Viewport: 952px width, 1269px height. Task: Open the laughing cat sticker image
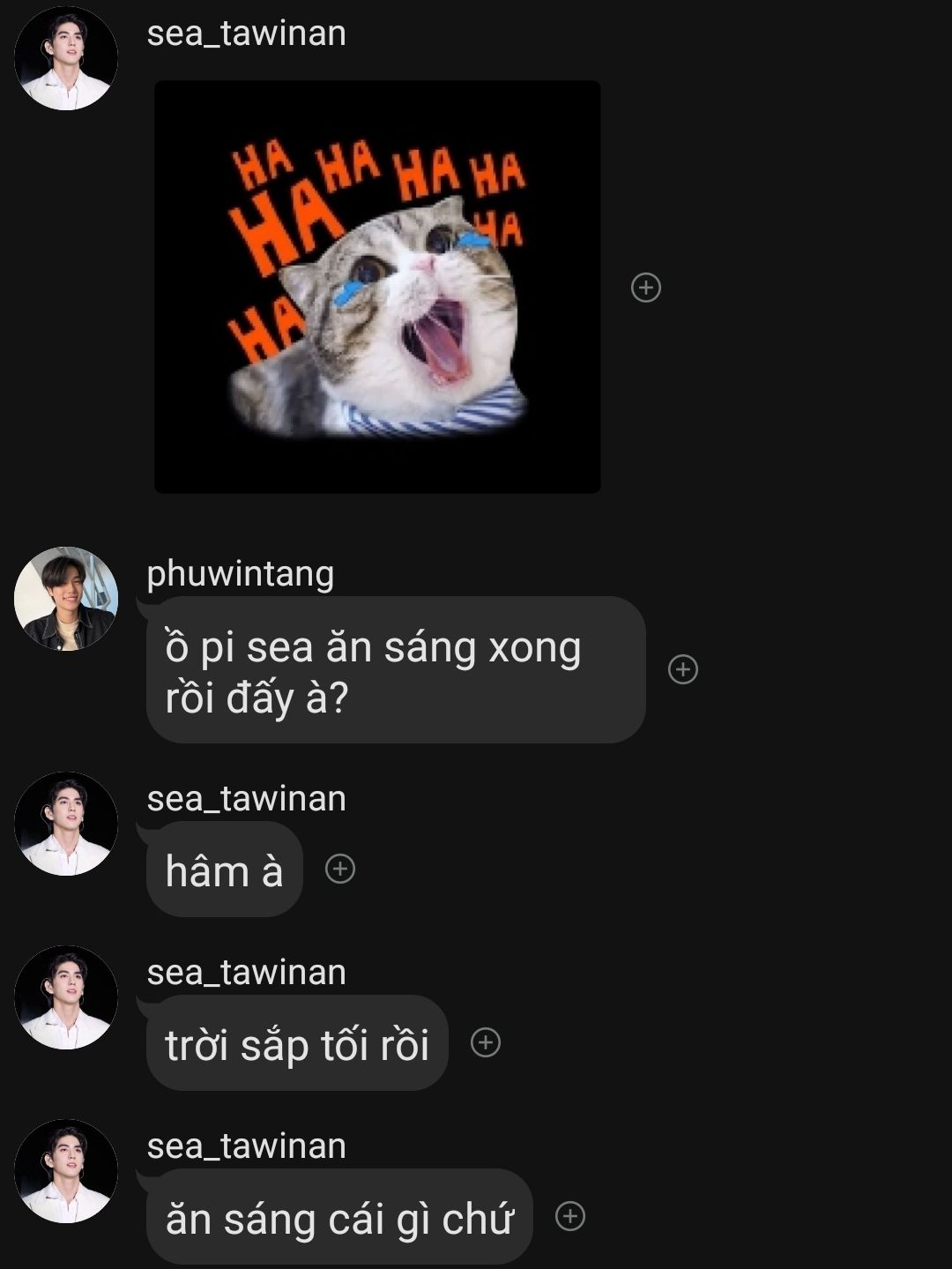(x=377, y=287)
